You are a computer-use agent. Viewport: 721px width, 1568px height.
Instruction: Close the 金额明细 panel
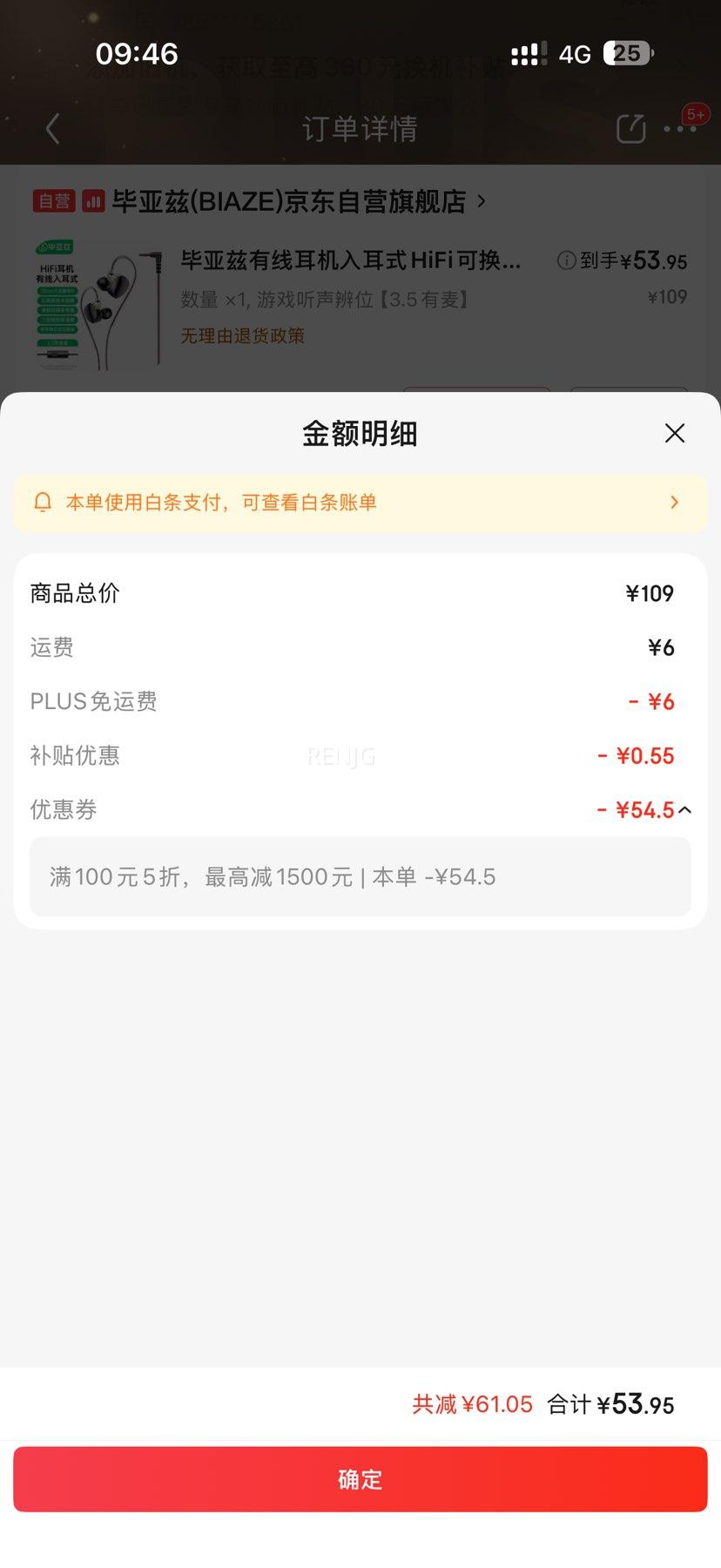[x=674, y=433]
